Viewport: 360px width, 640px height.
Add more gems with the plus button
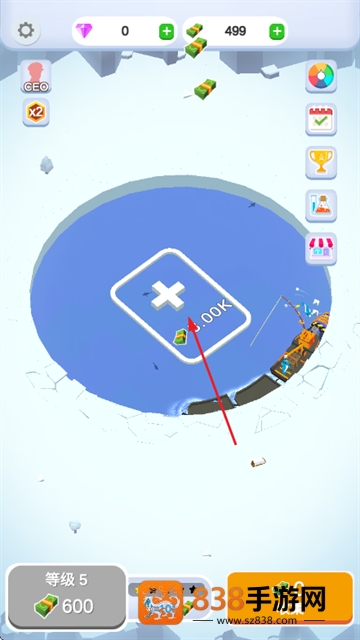click(166, 31)
